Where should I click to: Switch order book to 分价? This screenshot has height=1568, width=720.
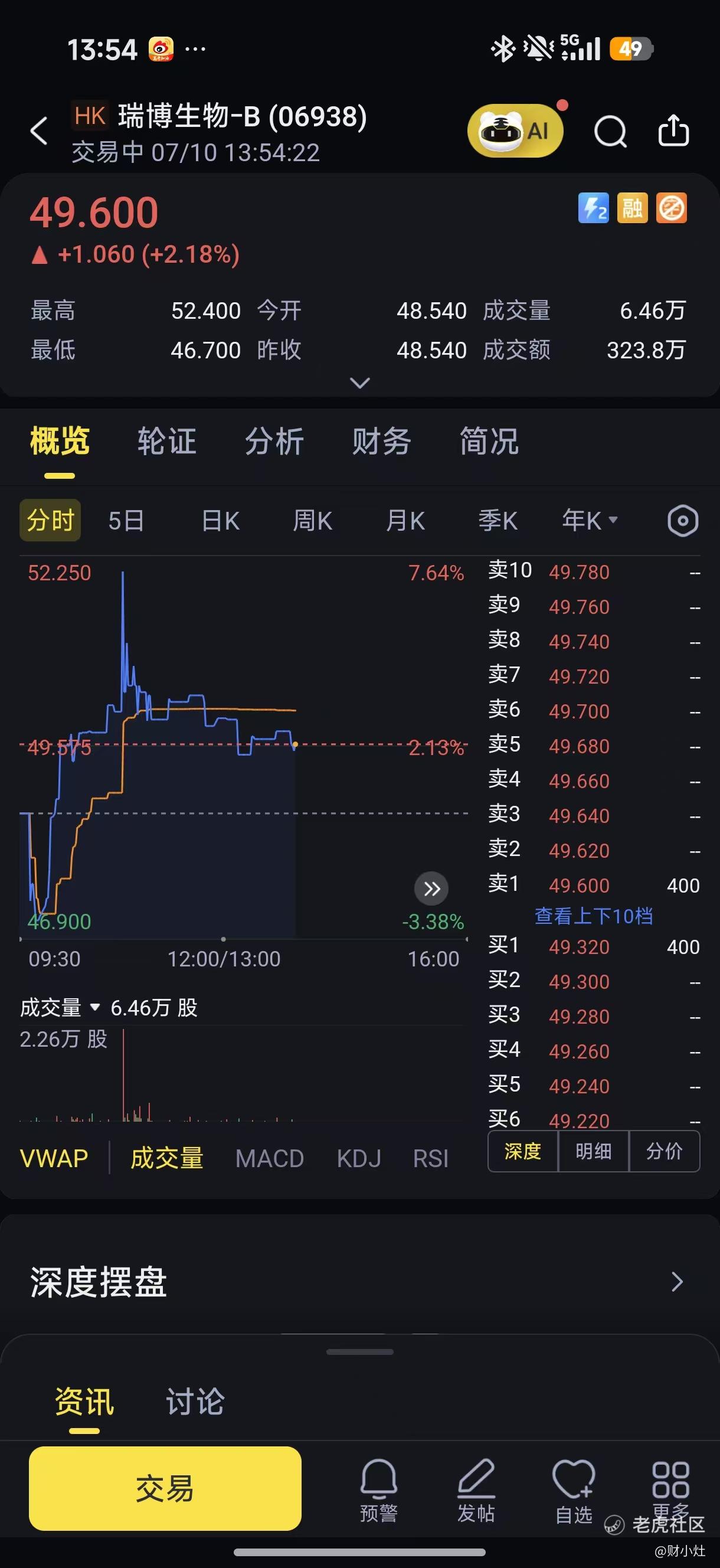664,1151
